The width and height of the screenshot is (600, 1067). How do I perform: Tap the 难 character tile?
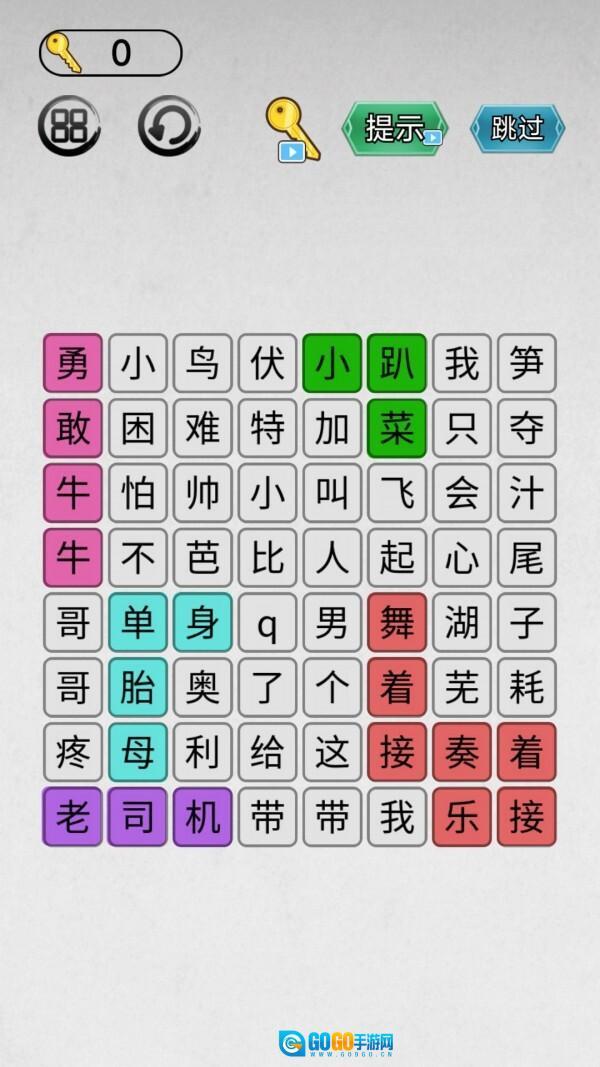coord(203,428)
